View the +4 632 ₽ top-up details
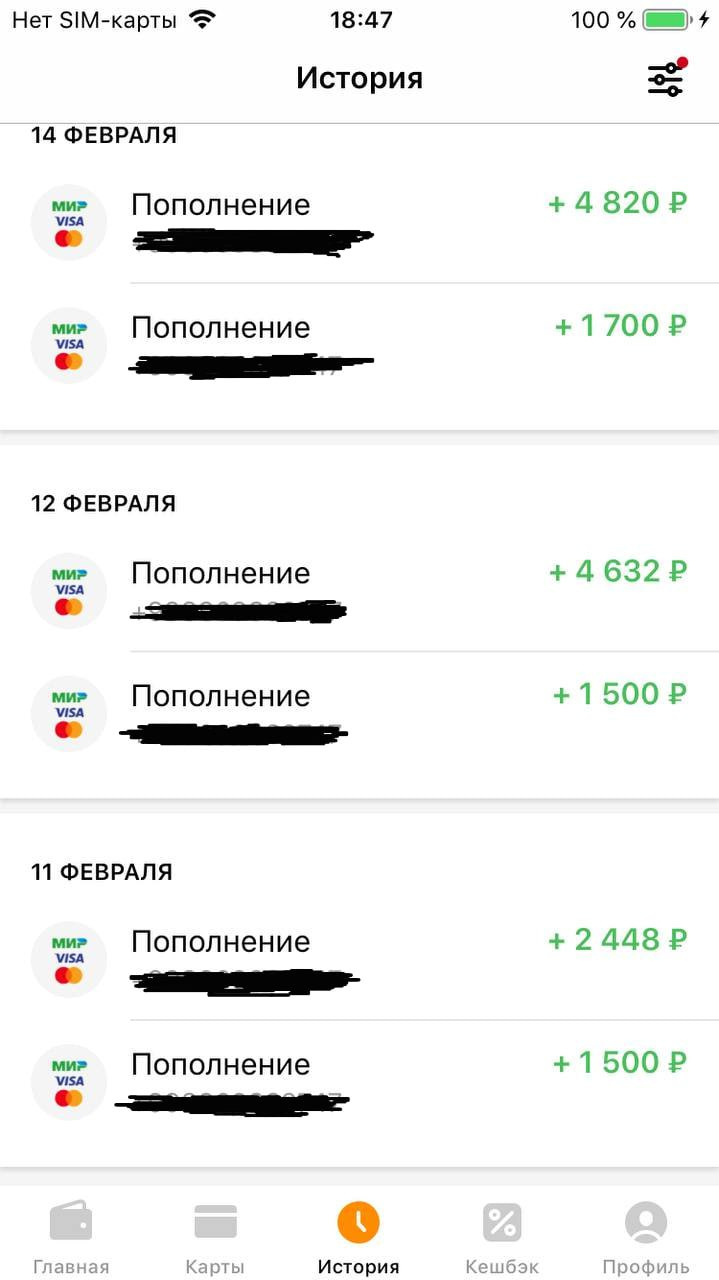The height and width of the screenshot is (1280, 719). (359, 590)
